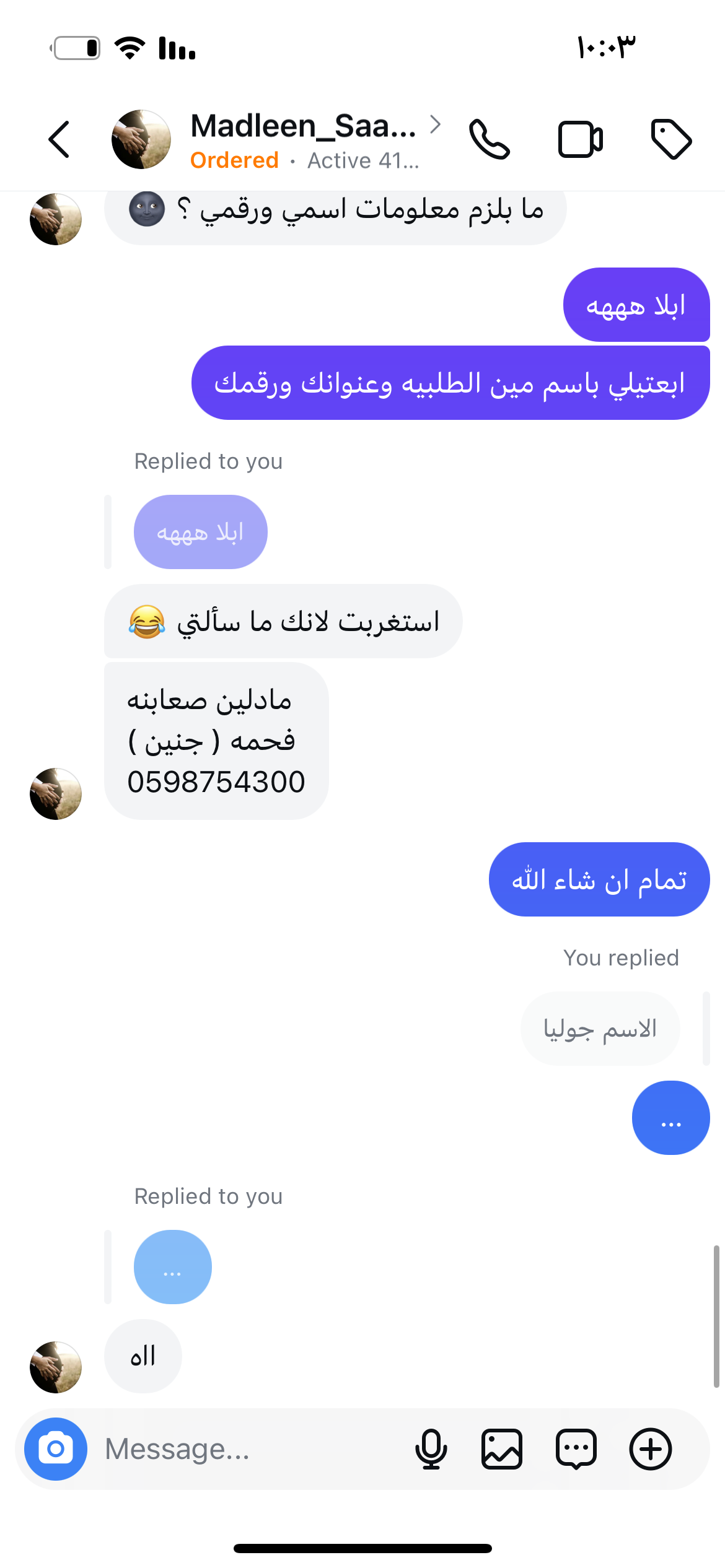Open the label tag options

coord(671,139)
